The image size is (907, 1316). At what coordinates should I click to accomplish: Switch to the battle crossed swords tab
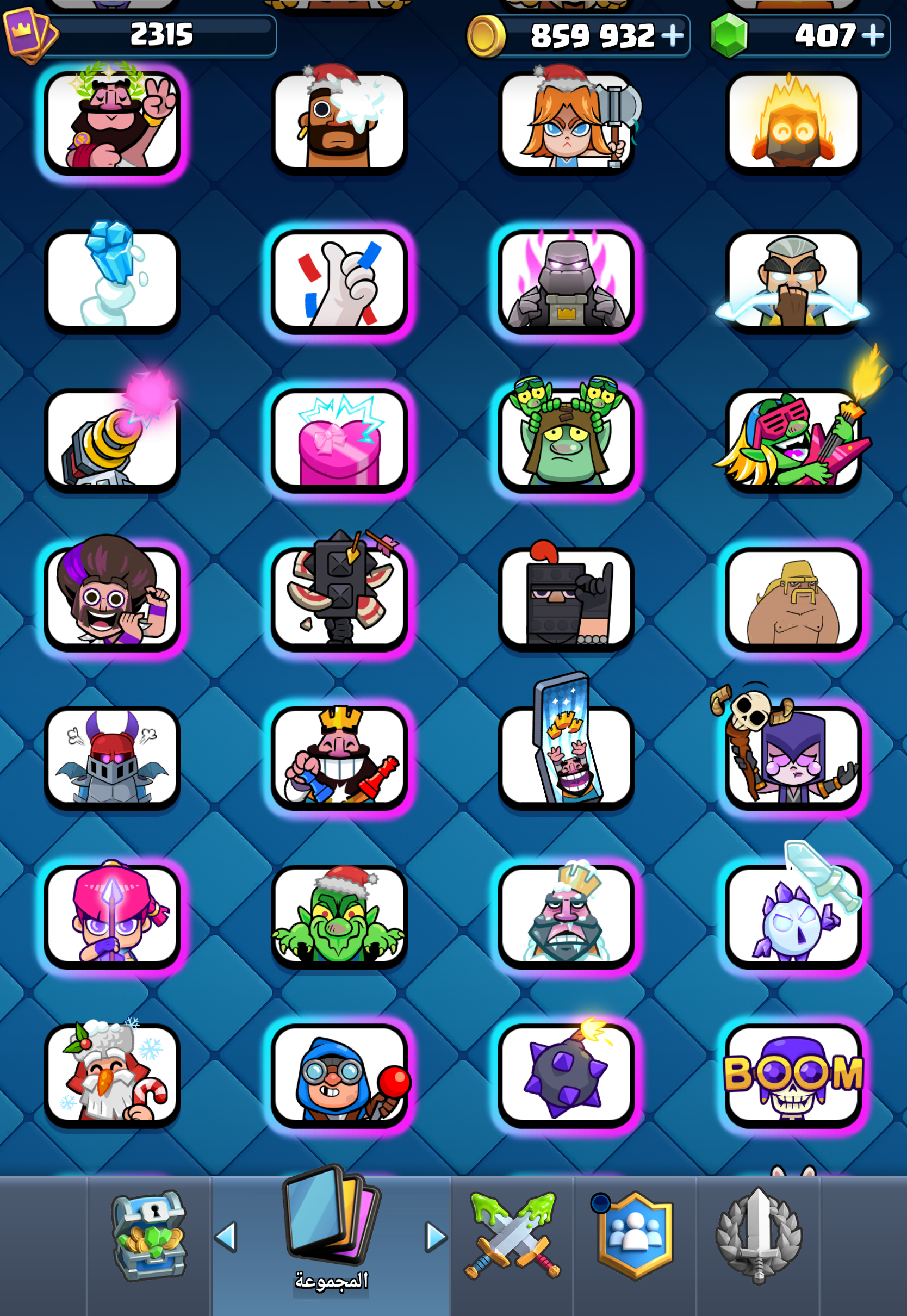tap(513, 1237)
